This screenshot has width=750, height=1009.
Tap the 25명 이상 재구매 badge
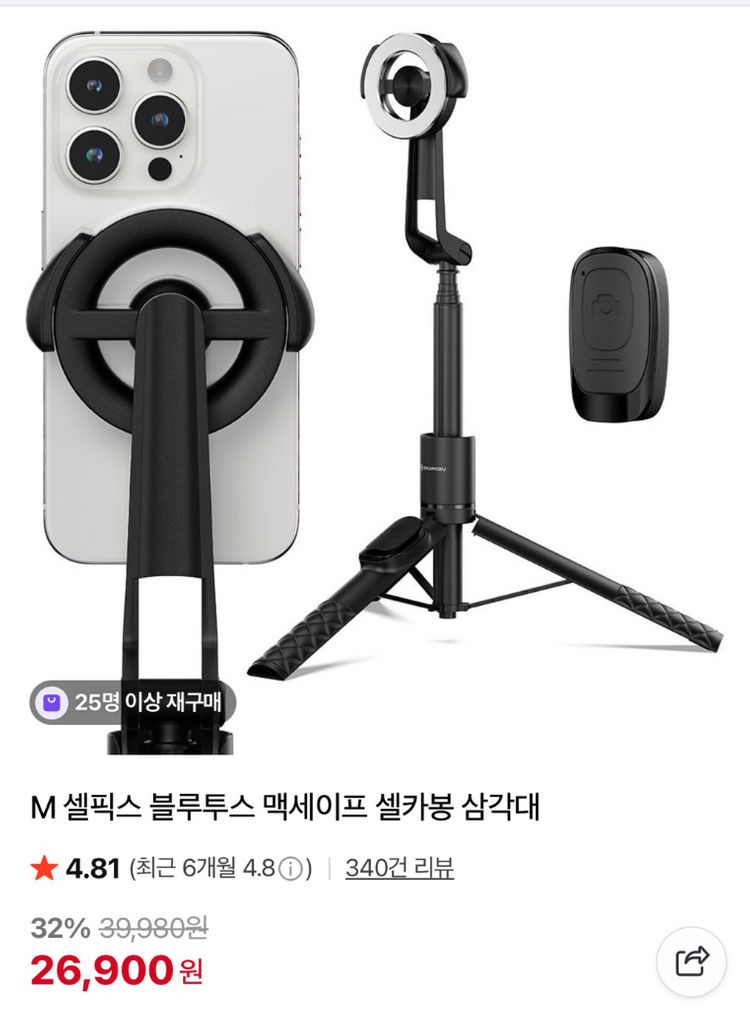coord(130,700)
